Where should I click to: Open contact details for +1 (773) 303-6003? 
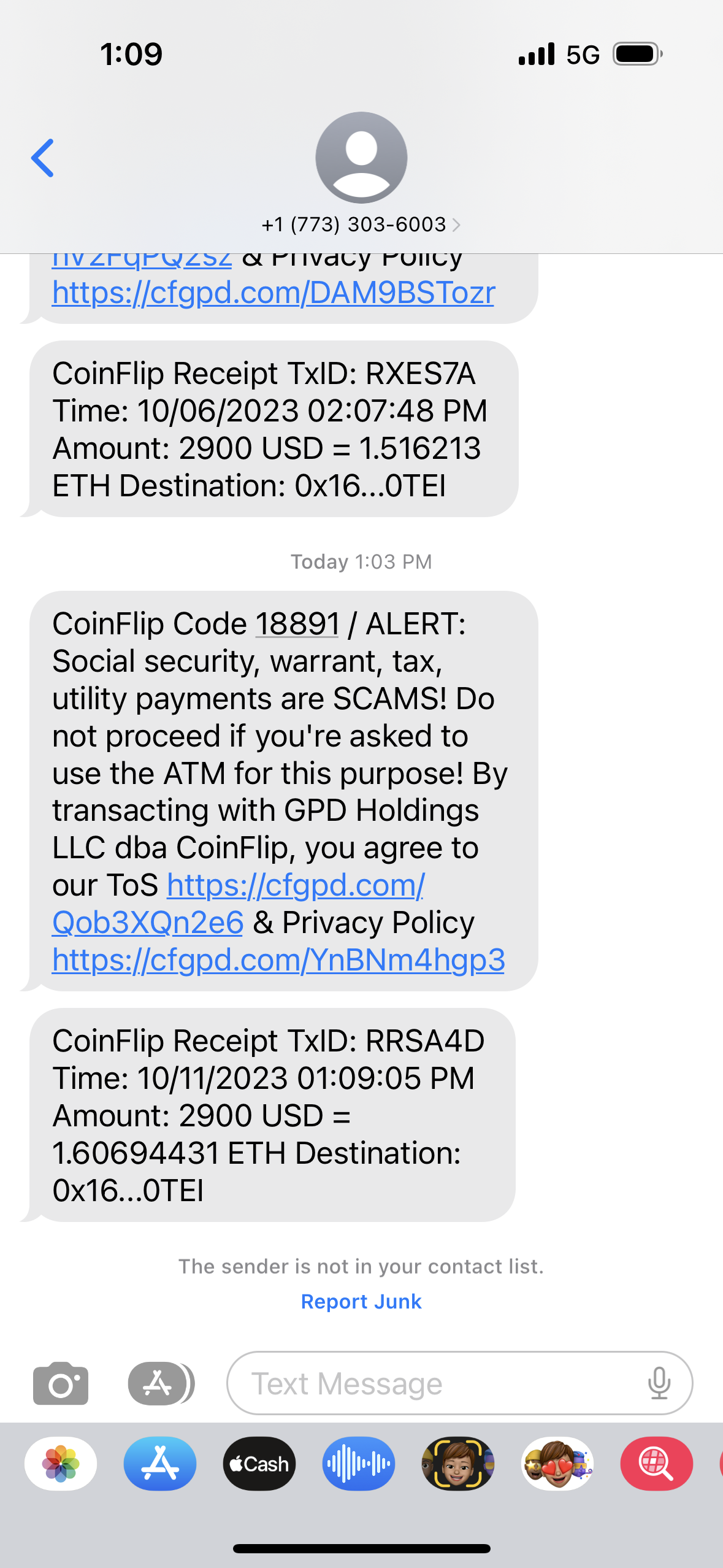[x=361, y=225]
